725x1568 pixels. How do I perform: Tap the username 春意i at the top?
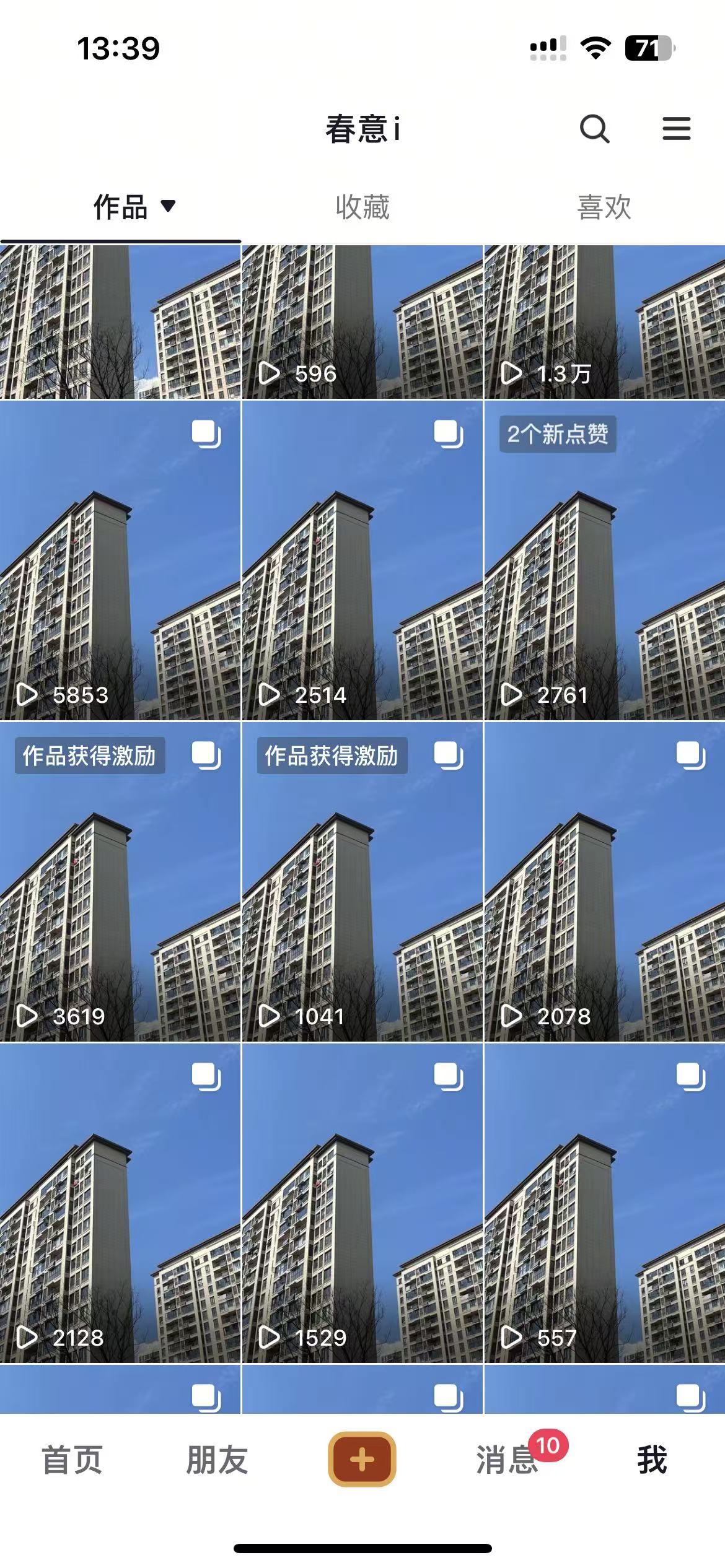point(362,129)
